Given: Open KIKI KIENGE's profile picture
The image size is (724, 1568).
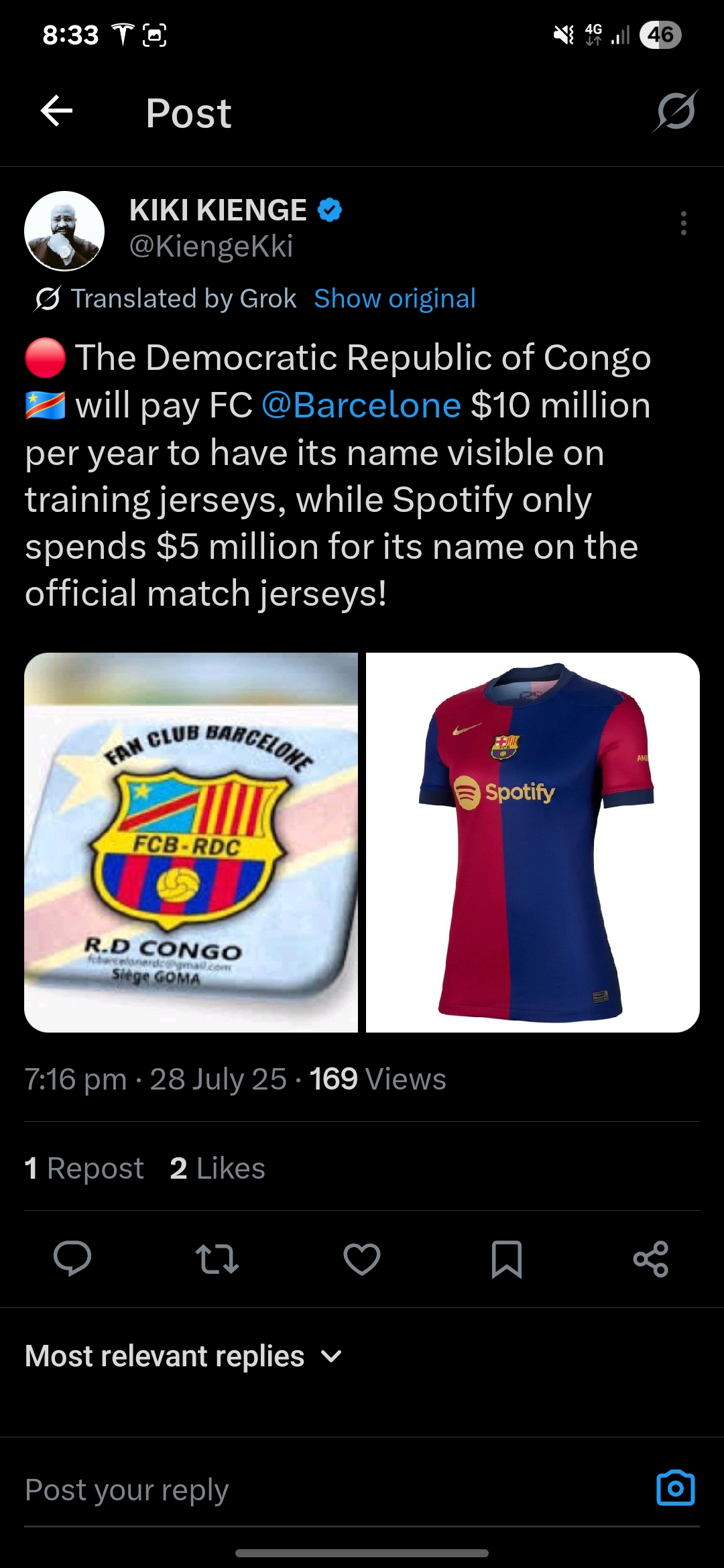Looking at the screenshot, I should click(x=64, y=231).
